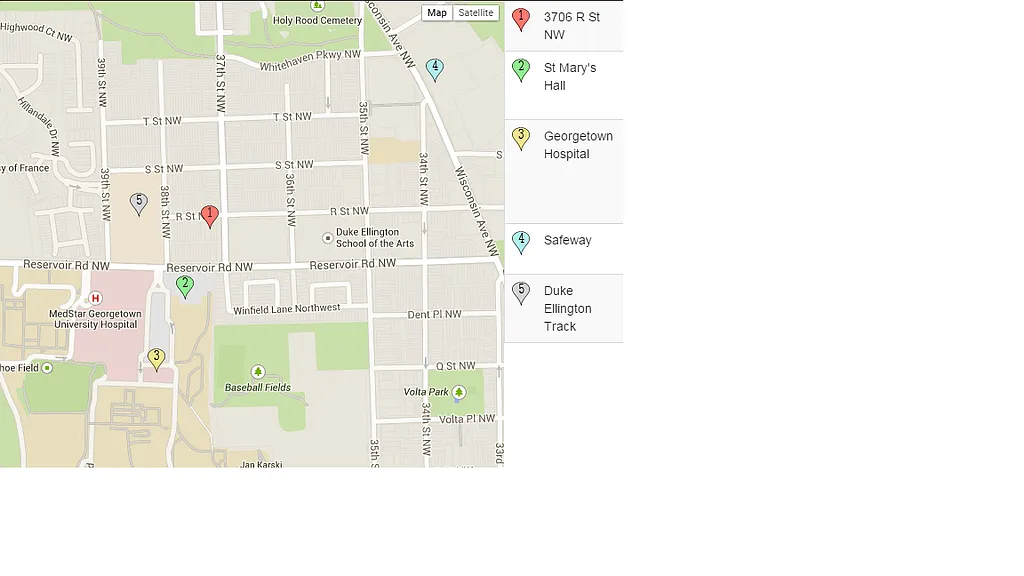Tap the Volta Park place icon

tap(459, 392)
